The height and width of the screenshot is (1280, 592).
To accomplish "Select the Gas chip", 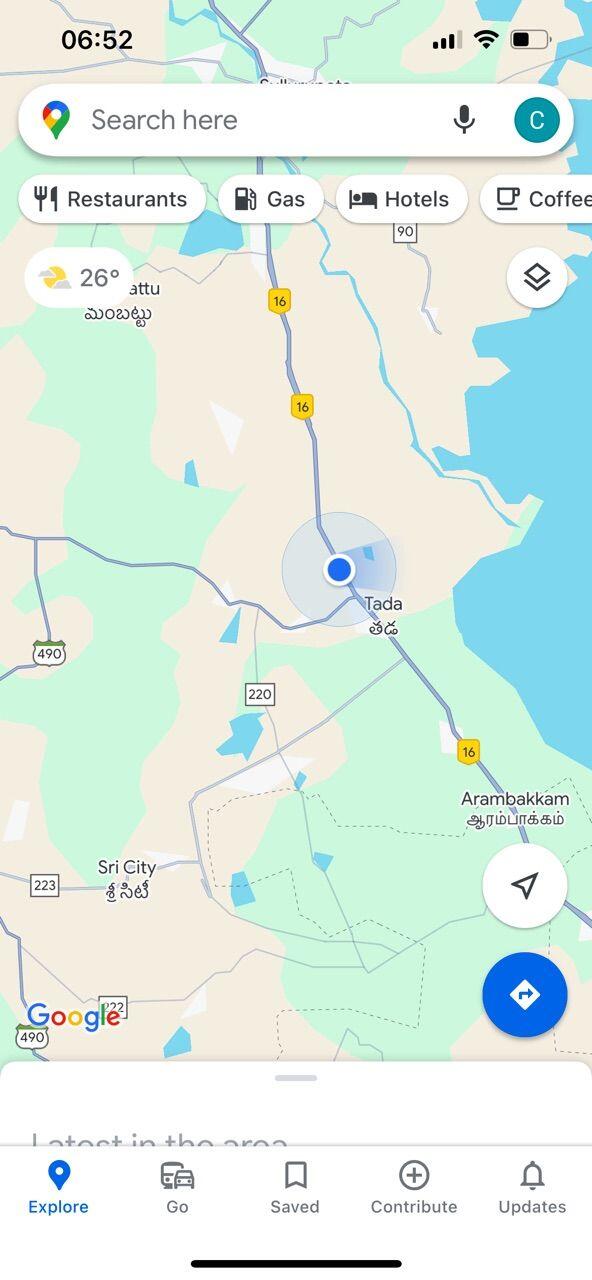I will coord(270,199).
